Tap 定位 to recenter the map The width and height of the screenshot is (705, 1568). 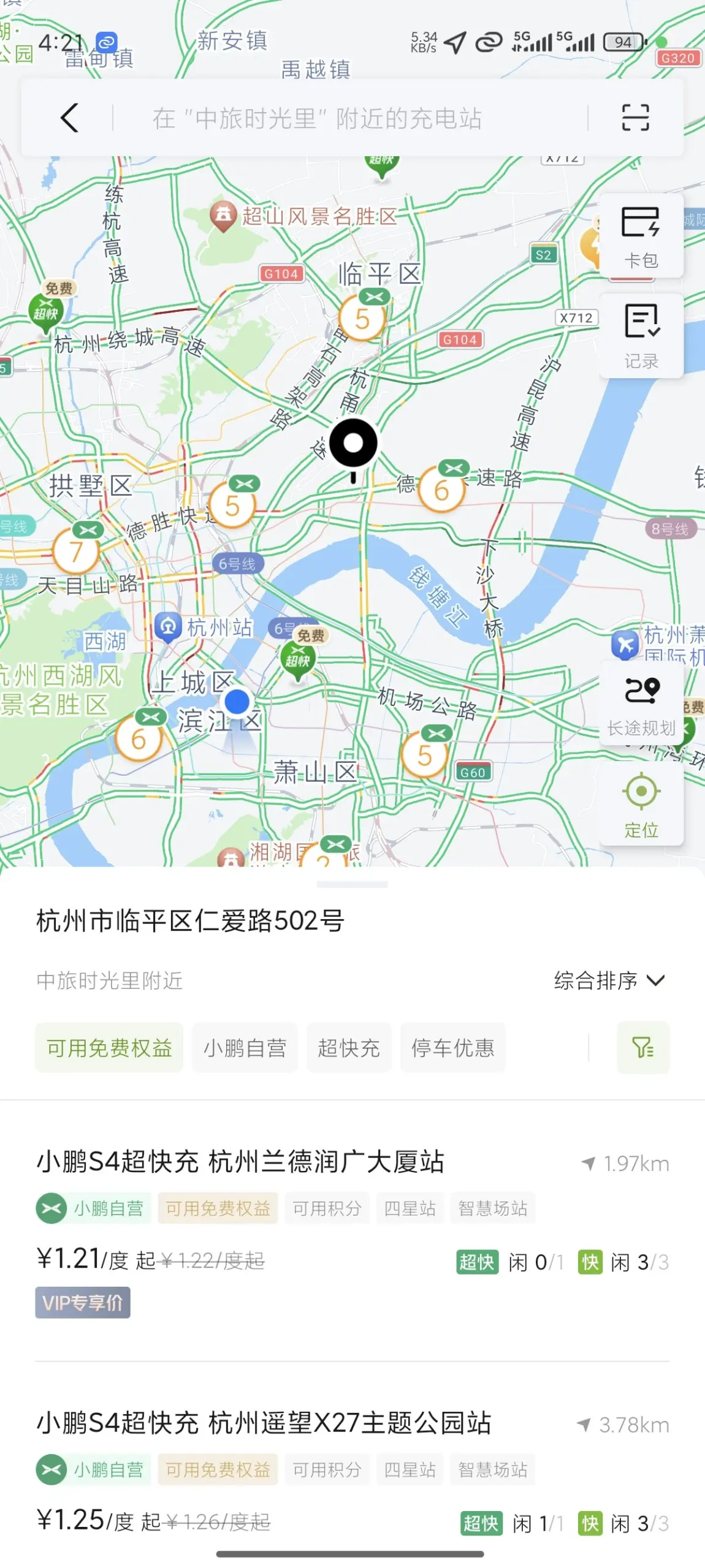641,805
